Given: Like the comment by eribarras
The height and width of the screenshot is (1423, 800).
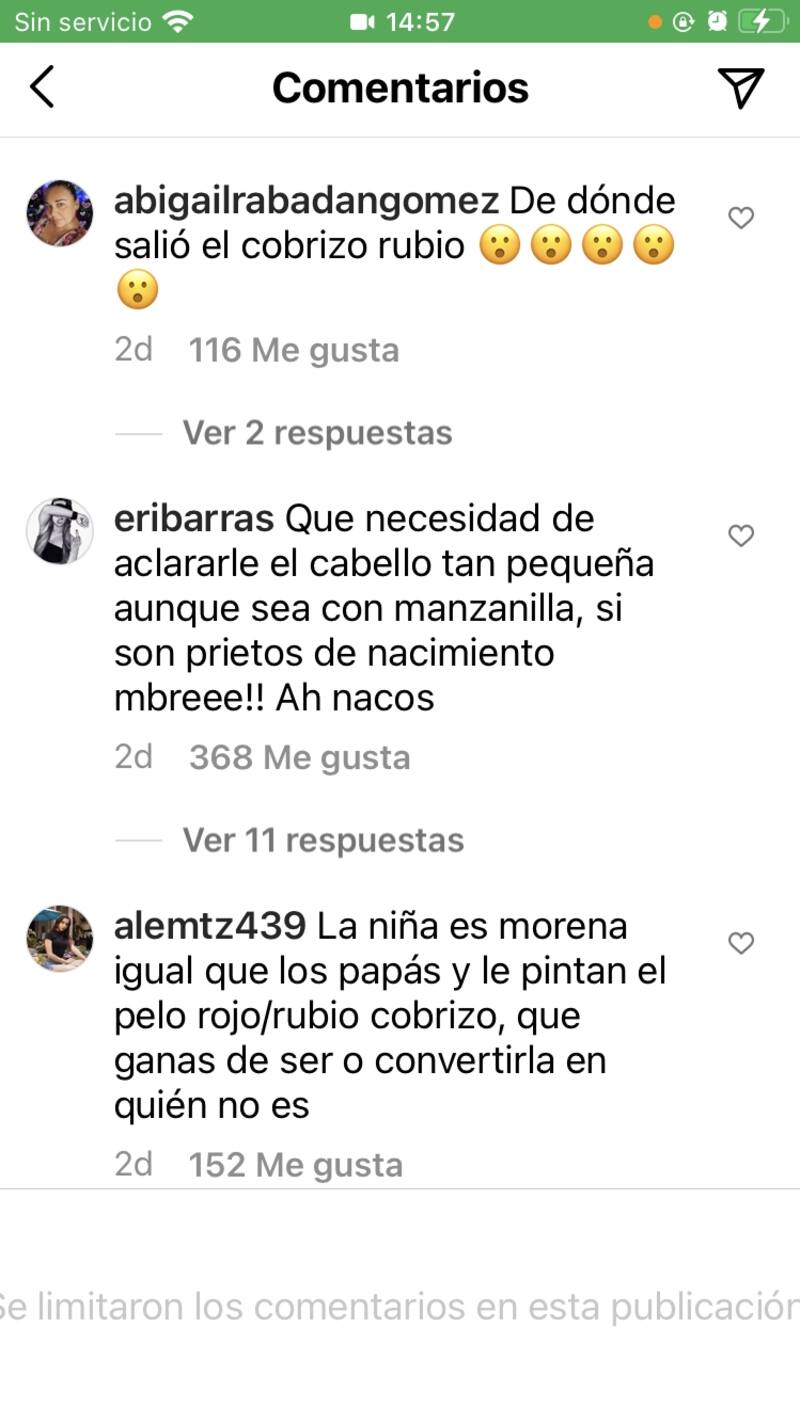Looking at the screenshot, I should (740, 537).
